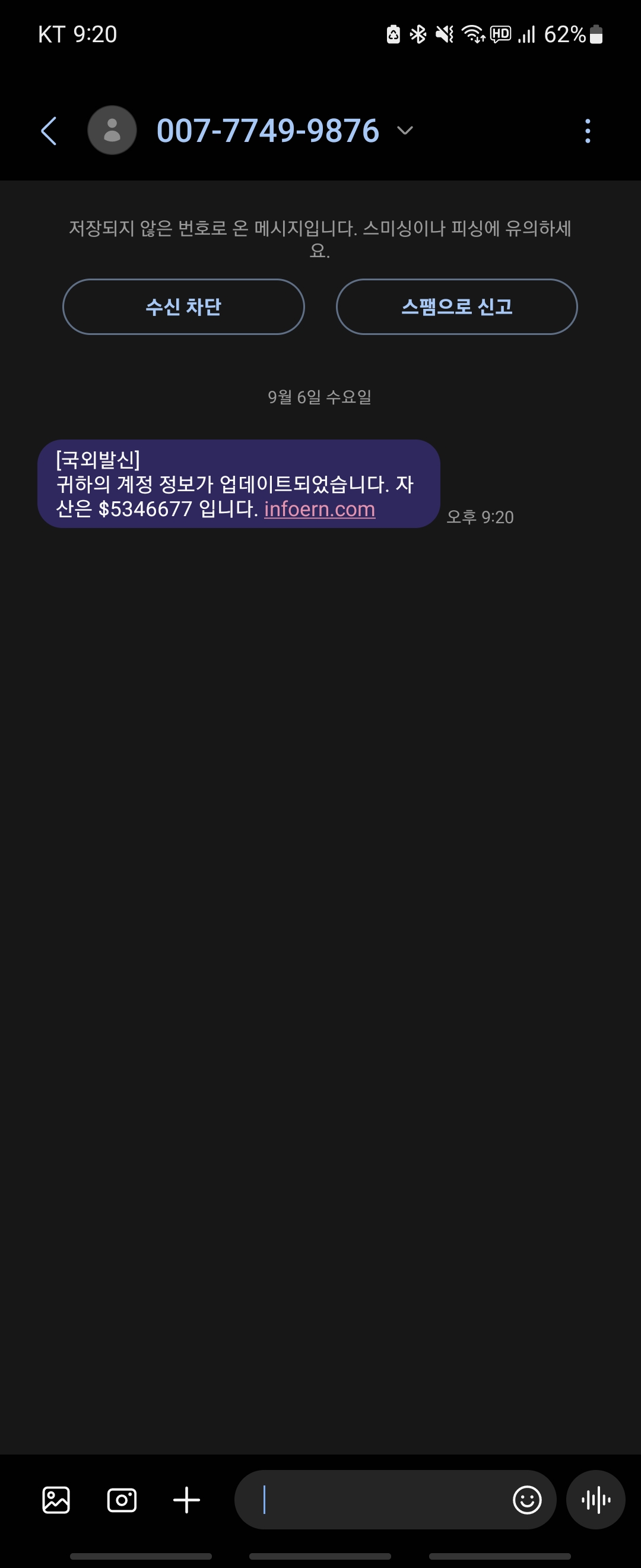The image size is (641, 1568).
Task: Report sender with 스팸으로 신고
Action: (456, 307)
